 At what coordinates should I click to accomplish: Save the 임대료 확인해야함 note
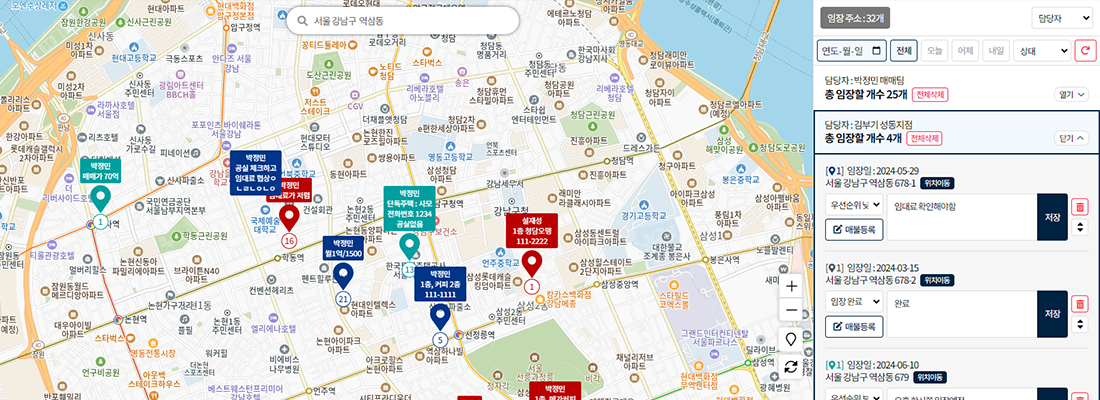1052,217
